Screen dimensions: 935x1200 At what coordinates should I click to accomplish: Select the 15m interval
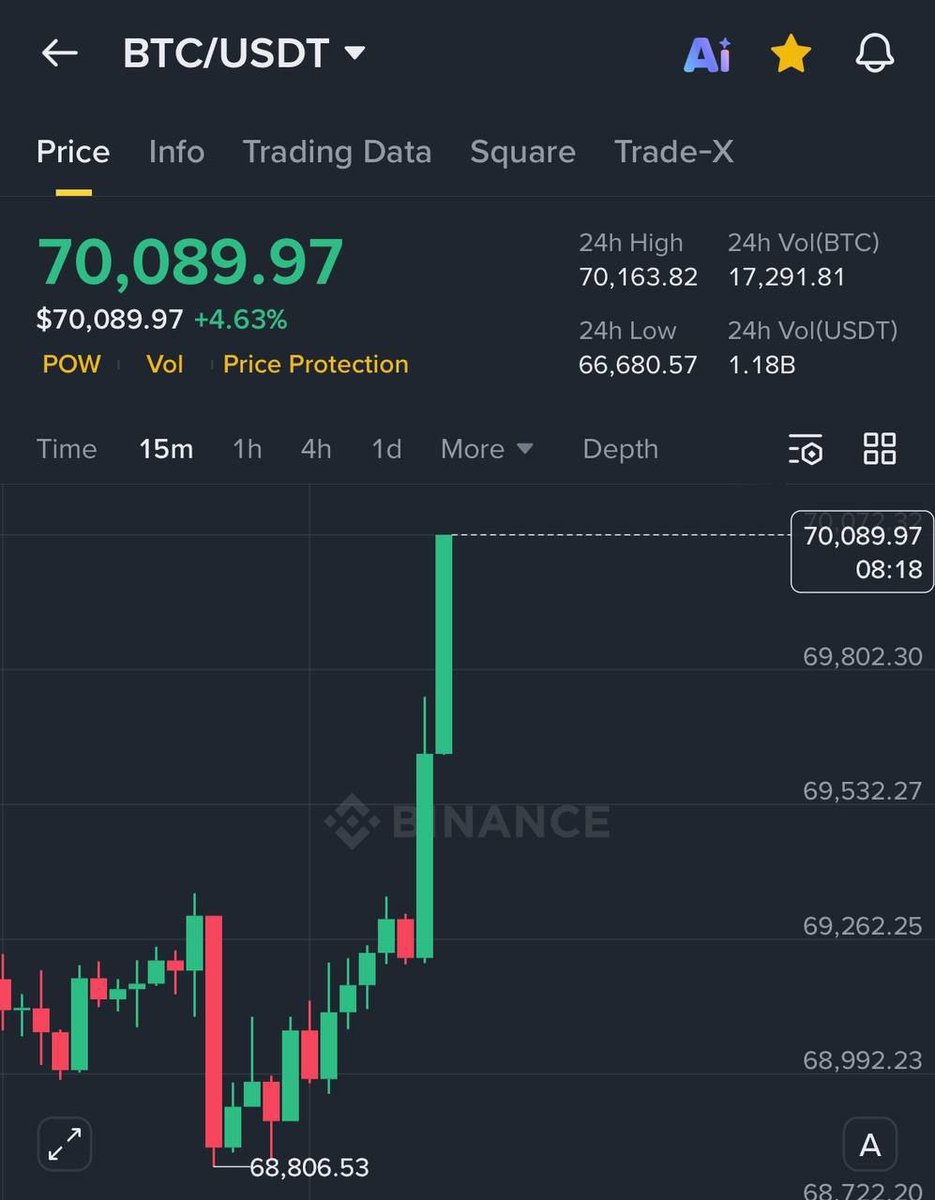[166, 449]
